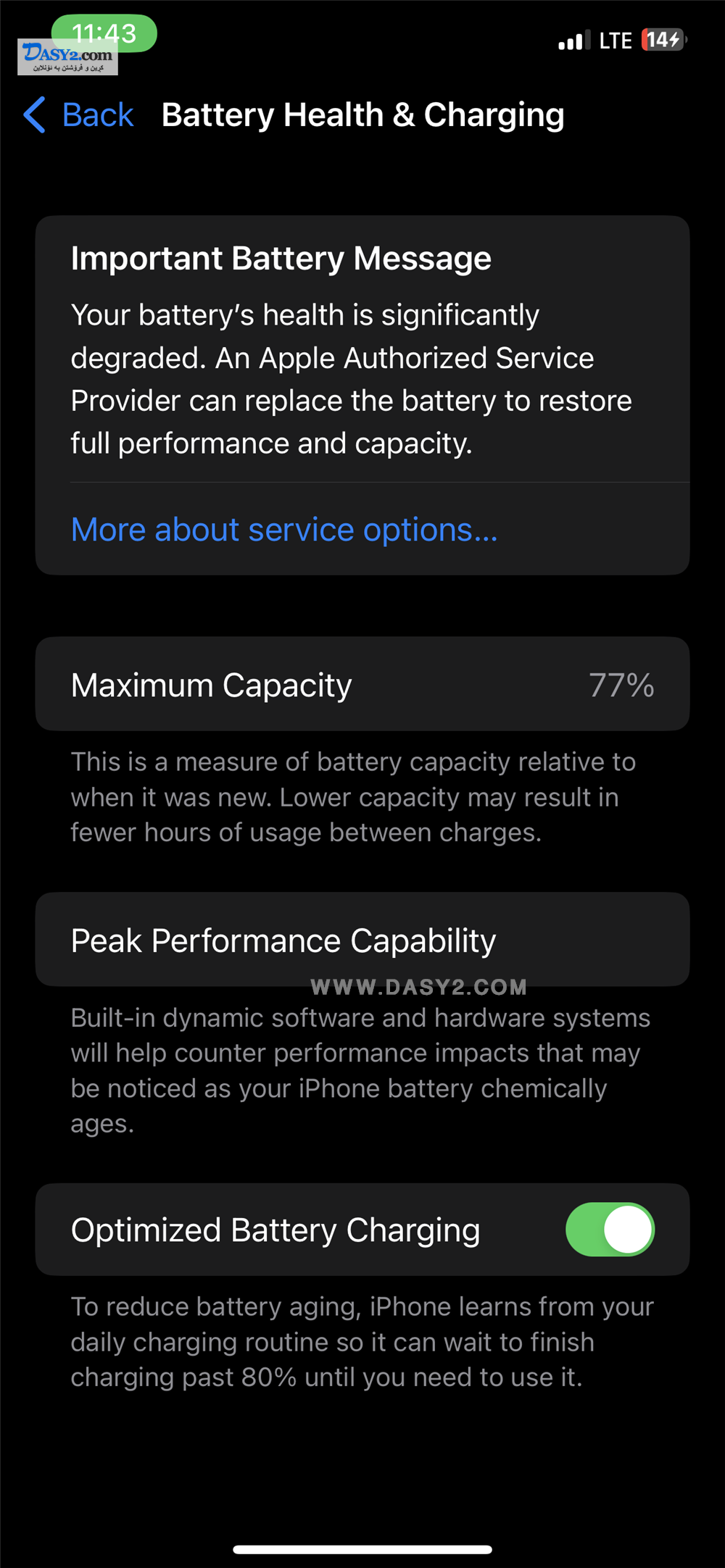
Task: Go back to the previous settings page
Action: pyautogui.click(x=78, y=114)
